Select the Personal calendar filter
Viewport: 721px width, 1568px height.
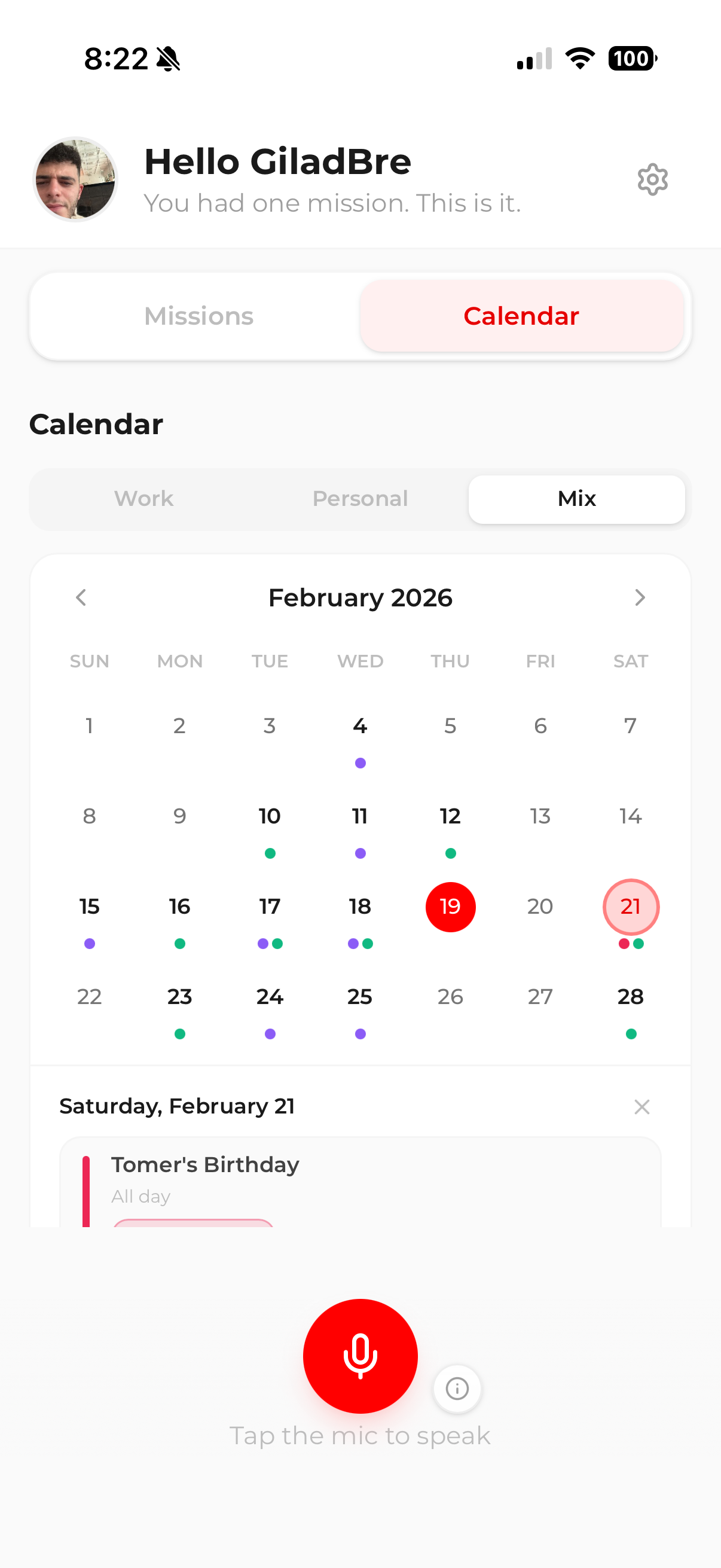(x=360, y=499)
